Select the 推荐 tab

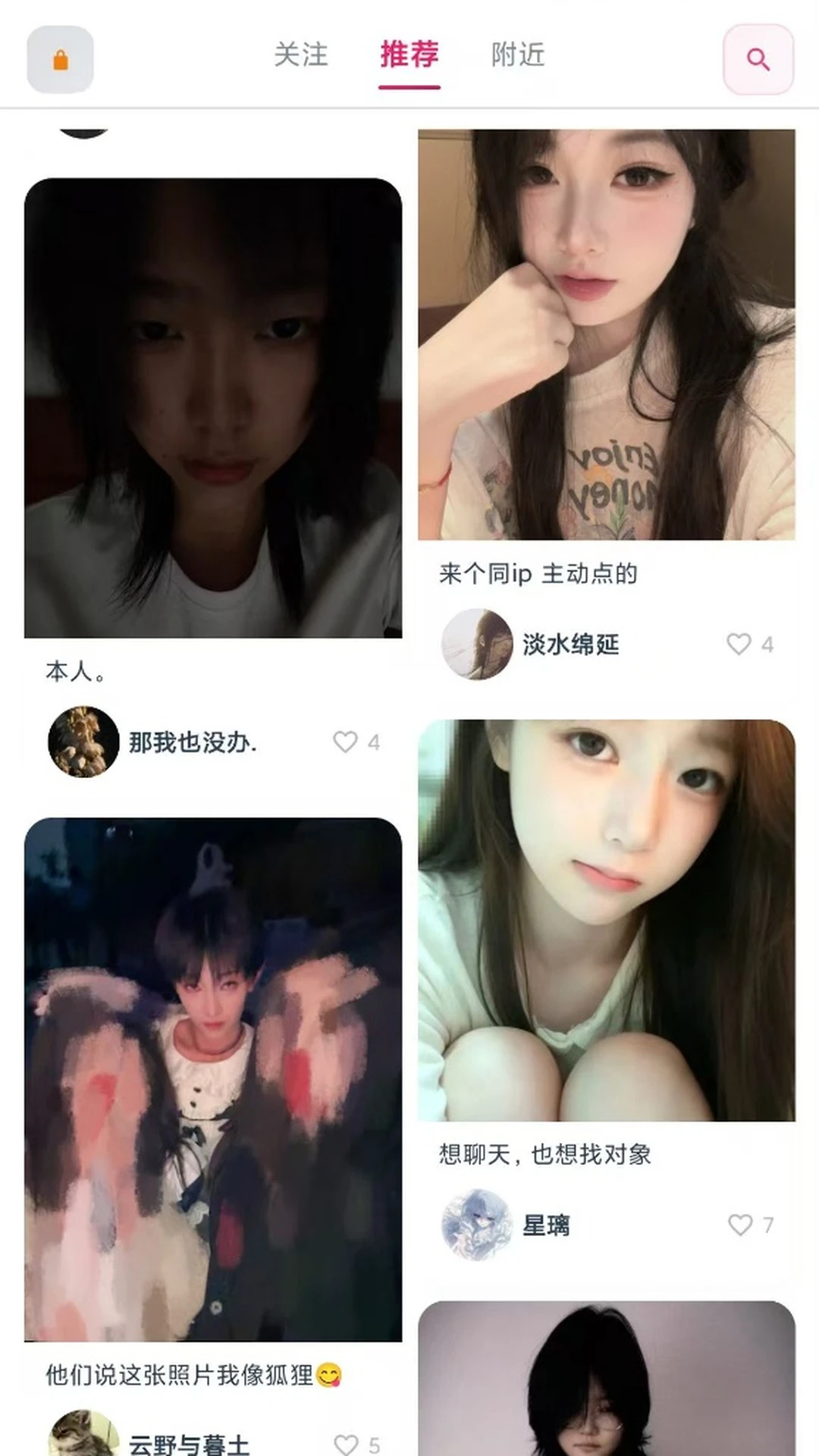409,55
